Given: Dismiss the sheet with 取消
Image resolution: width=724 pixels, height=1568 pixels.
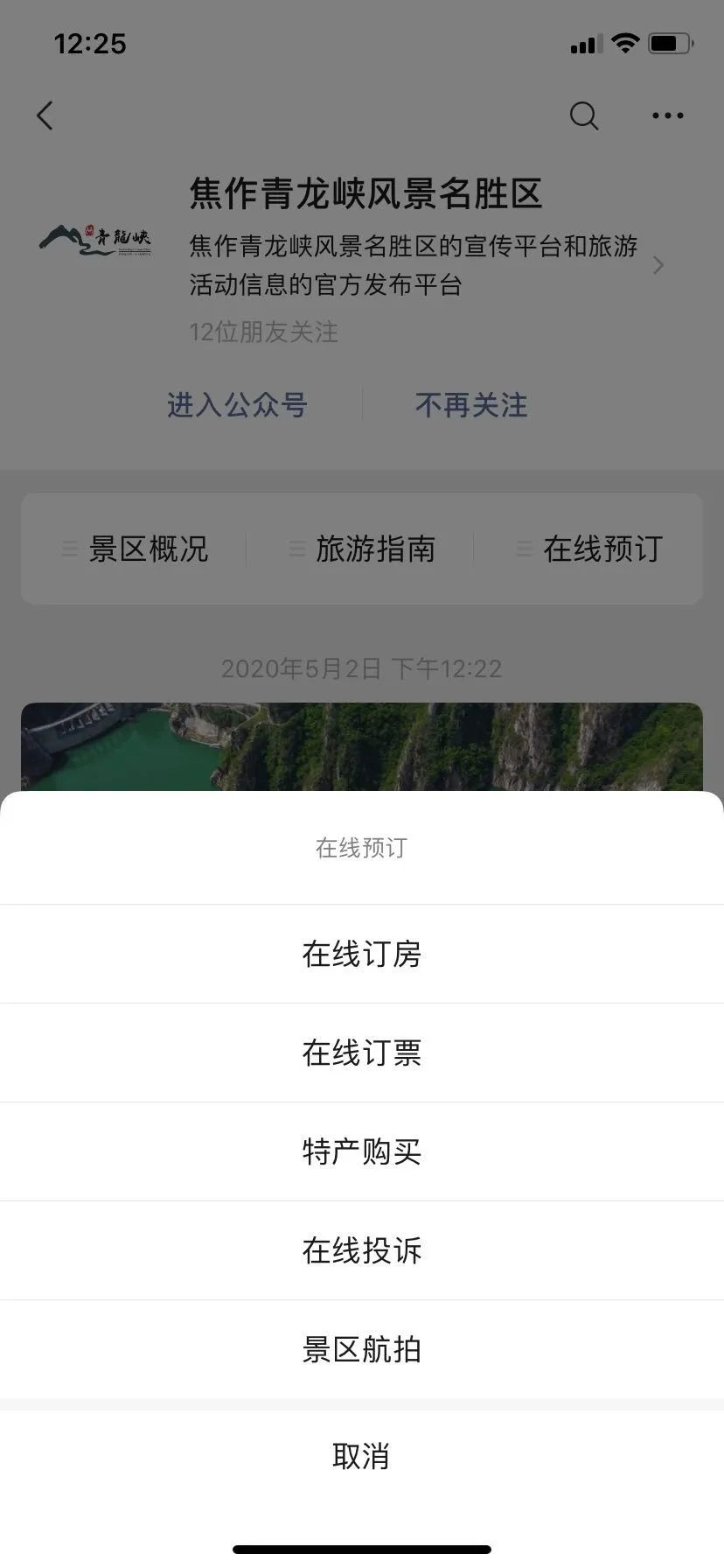Looking at the screenshot, I should tap(362, 1456).
